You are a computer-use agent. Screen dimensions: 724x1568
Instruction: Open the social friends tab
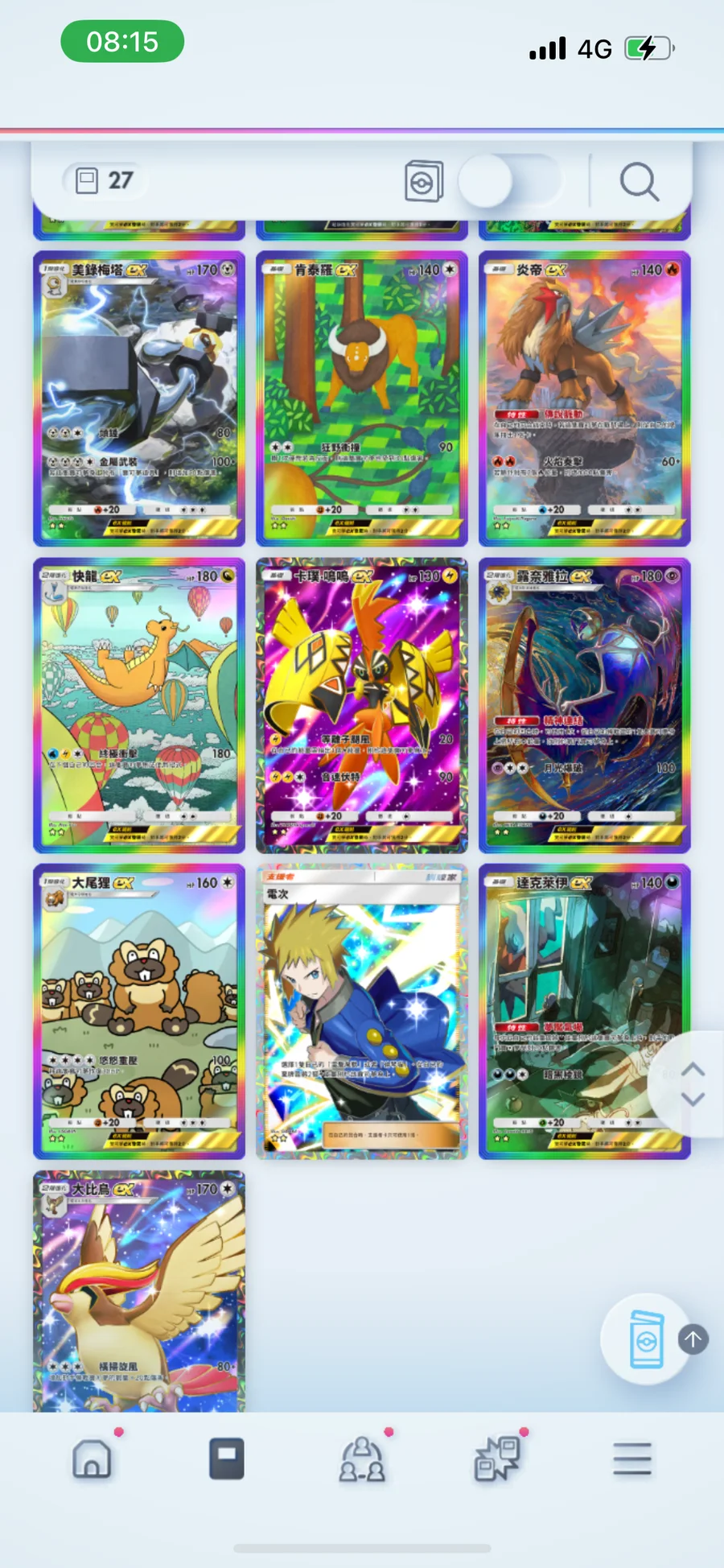[362, 1459]
